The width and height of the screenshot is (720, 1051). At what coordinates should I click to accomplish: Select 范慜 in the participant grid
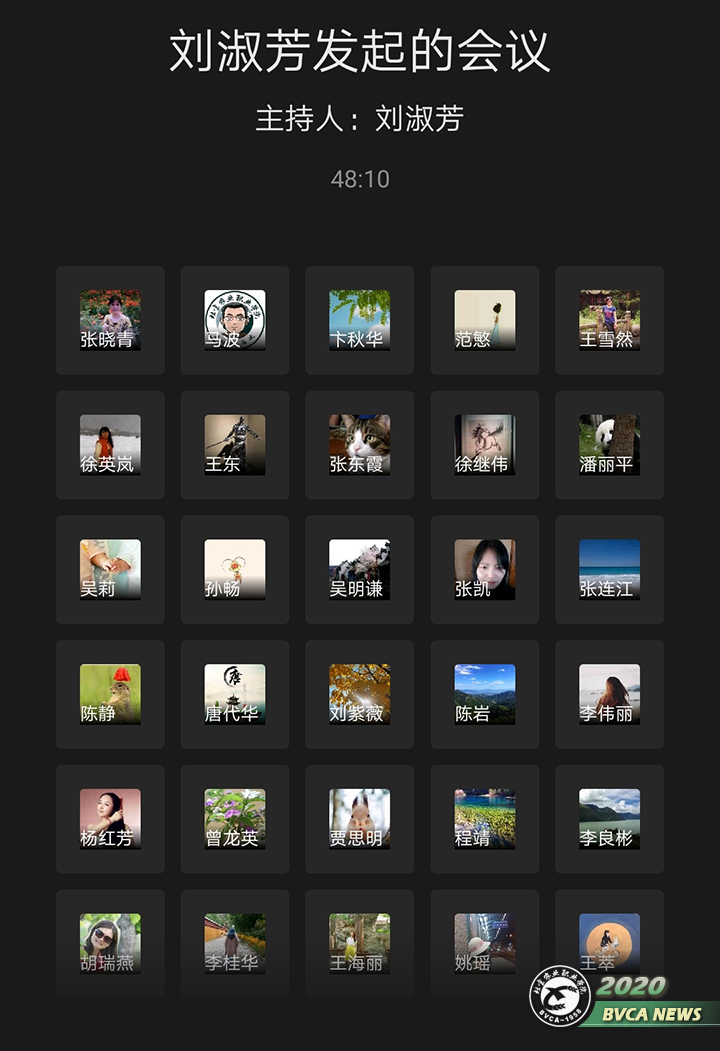point(485,320)
